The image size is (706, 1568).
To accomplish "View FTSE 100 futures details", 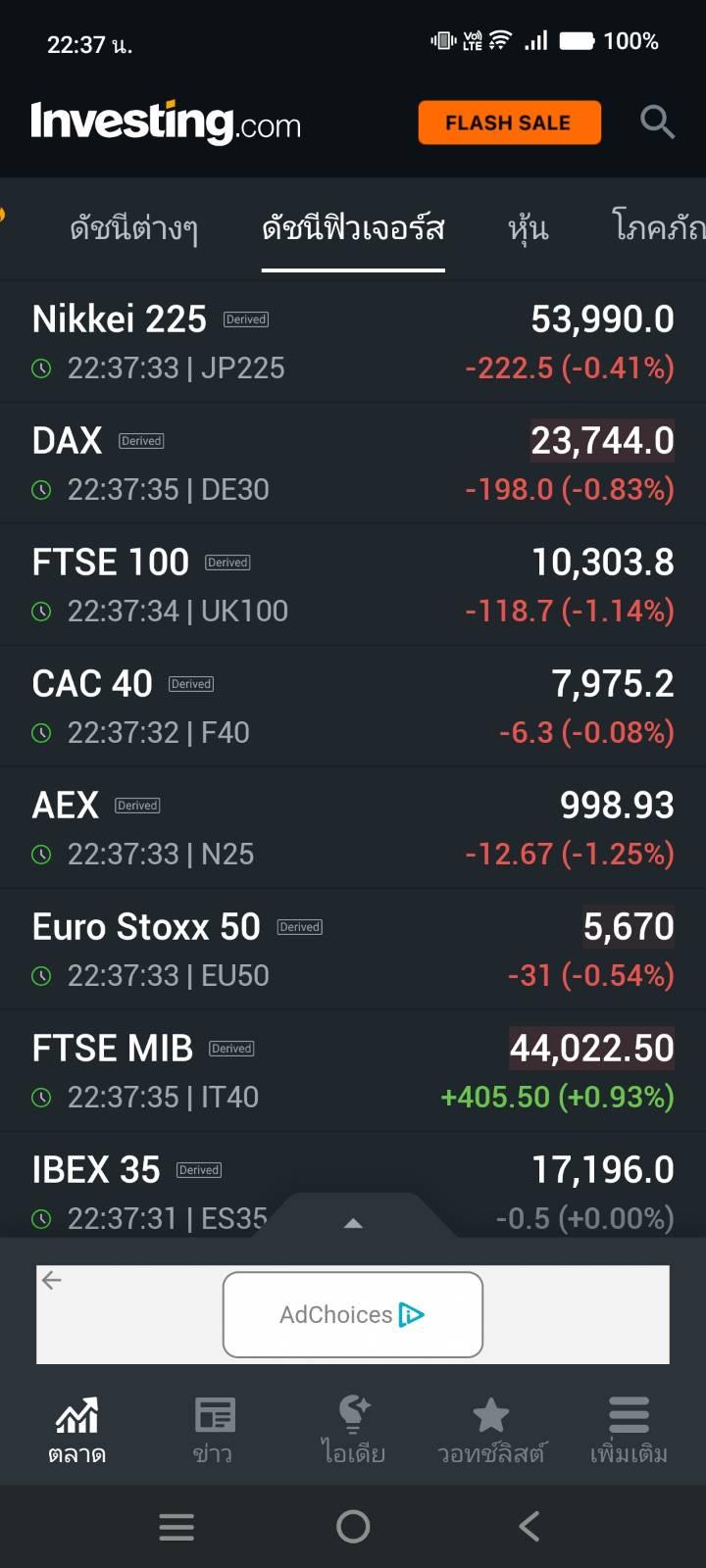I will coord(353,585).
